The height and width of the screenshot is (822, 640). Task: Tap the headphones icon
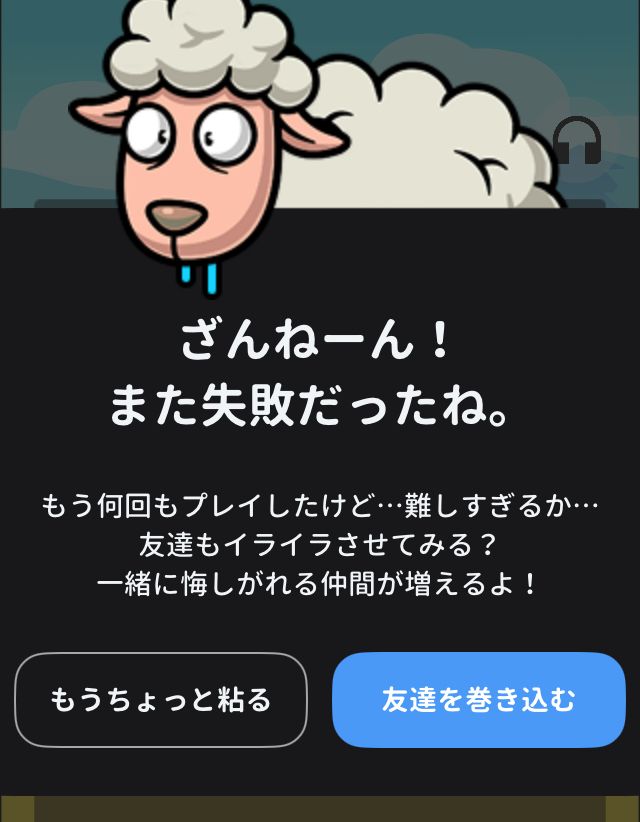tap(577, 141)
